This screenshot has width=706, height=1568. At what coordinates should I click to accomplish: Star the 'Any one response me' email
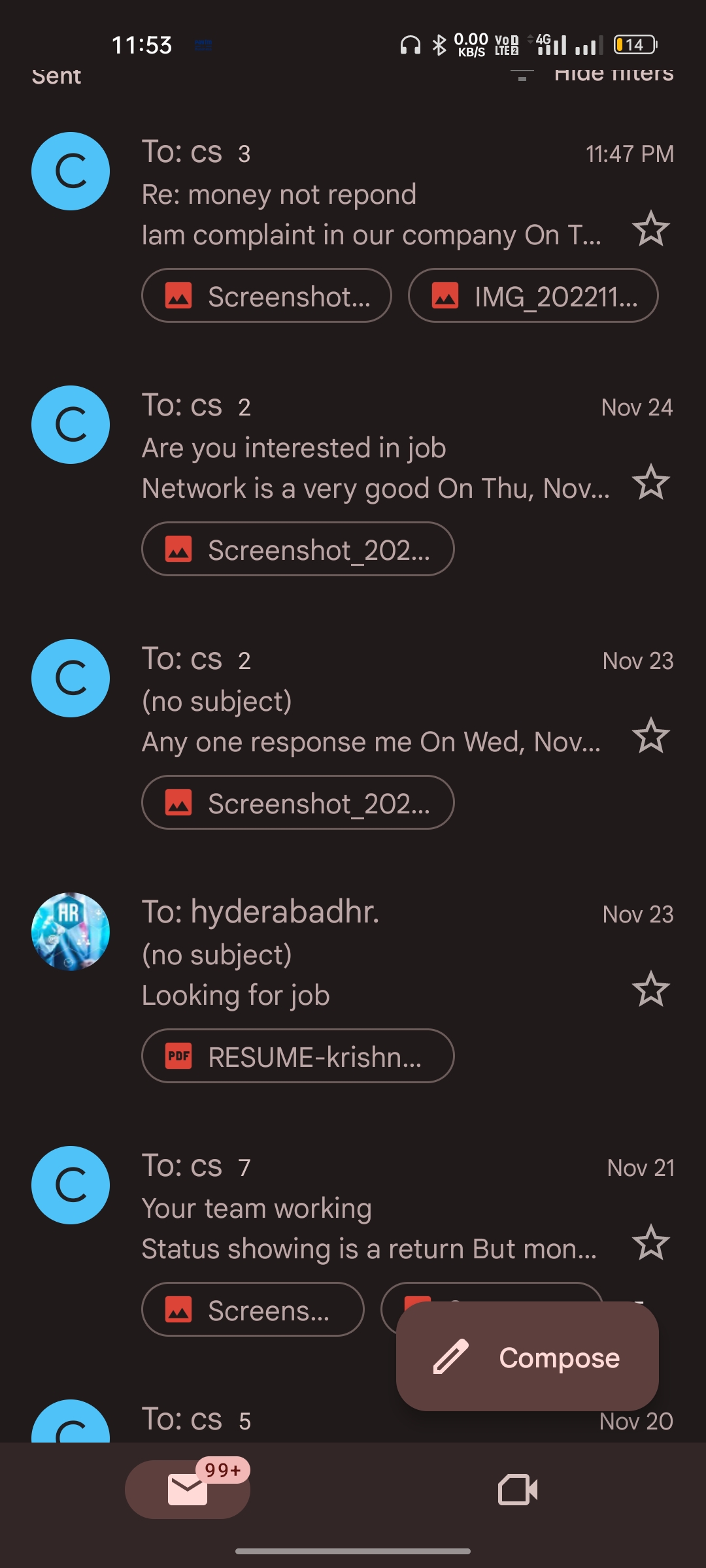[x=650, y=736]
